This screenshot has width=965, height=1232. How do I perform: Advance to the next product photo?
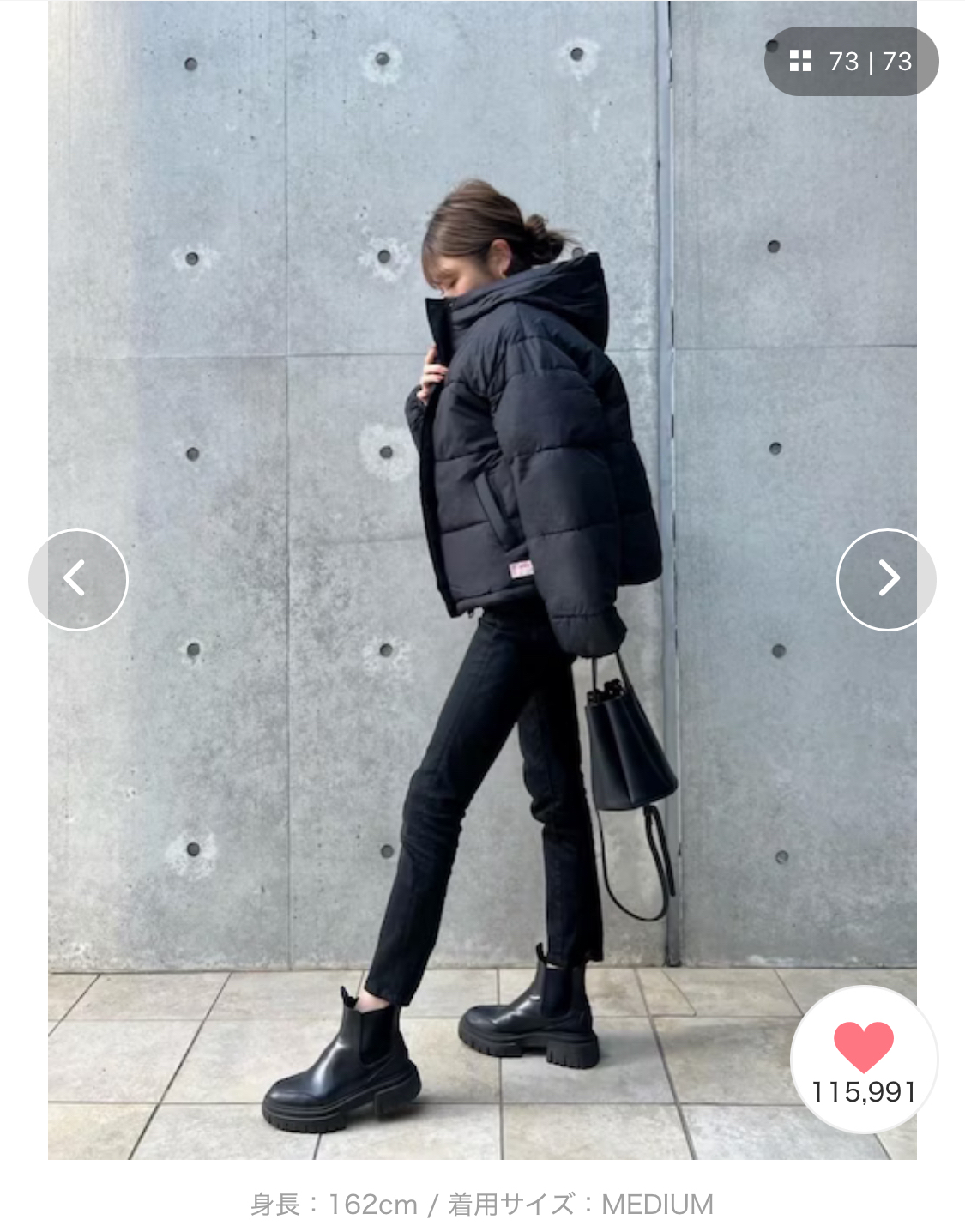887,579
